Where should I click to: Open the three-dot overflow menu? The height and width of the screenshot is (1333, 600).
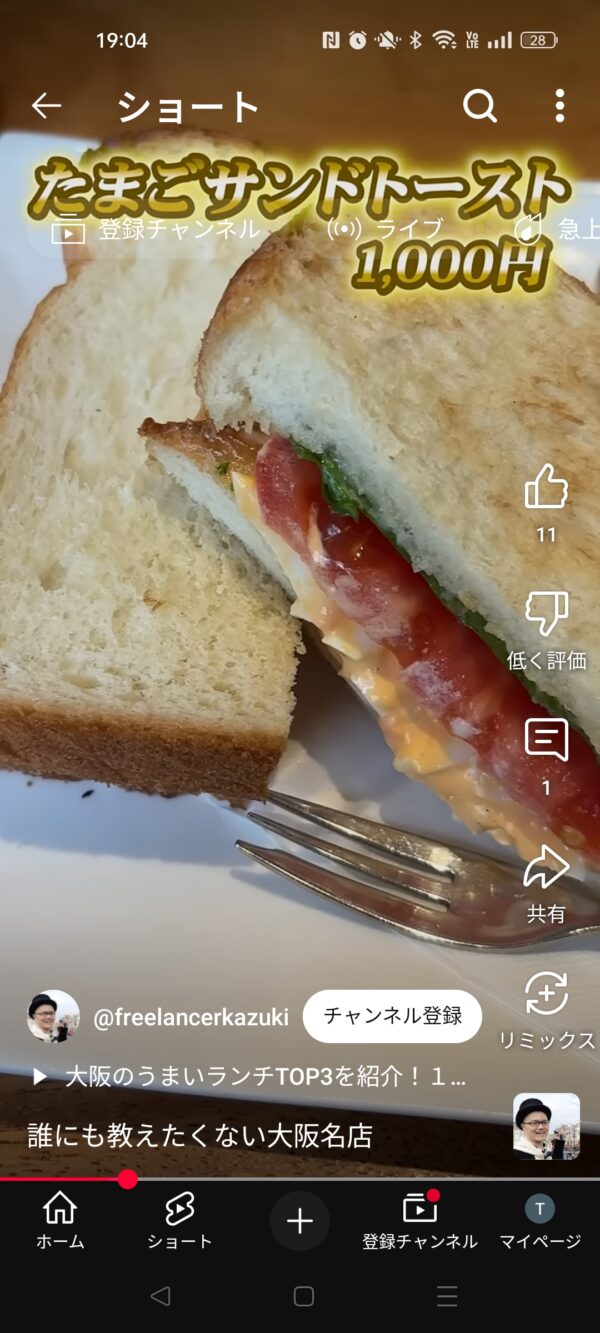click(559, 106)
